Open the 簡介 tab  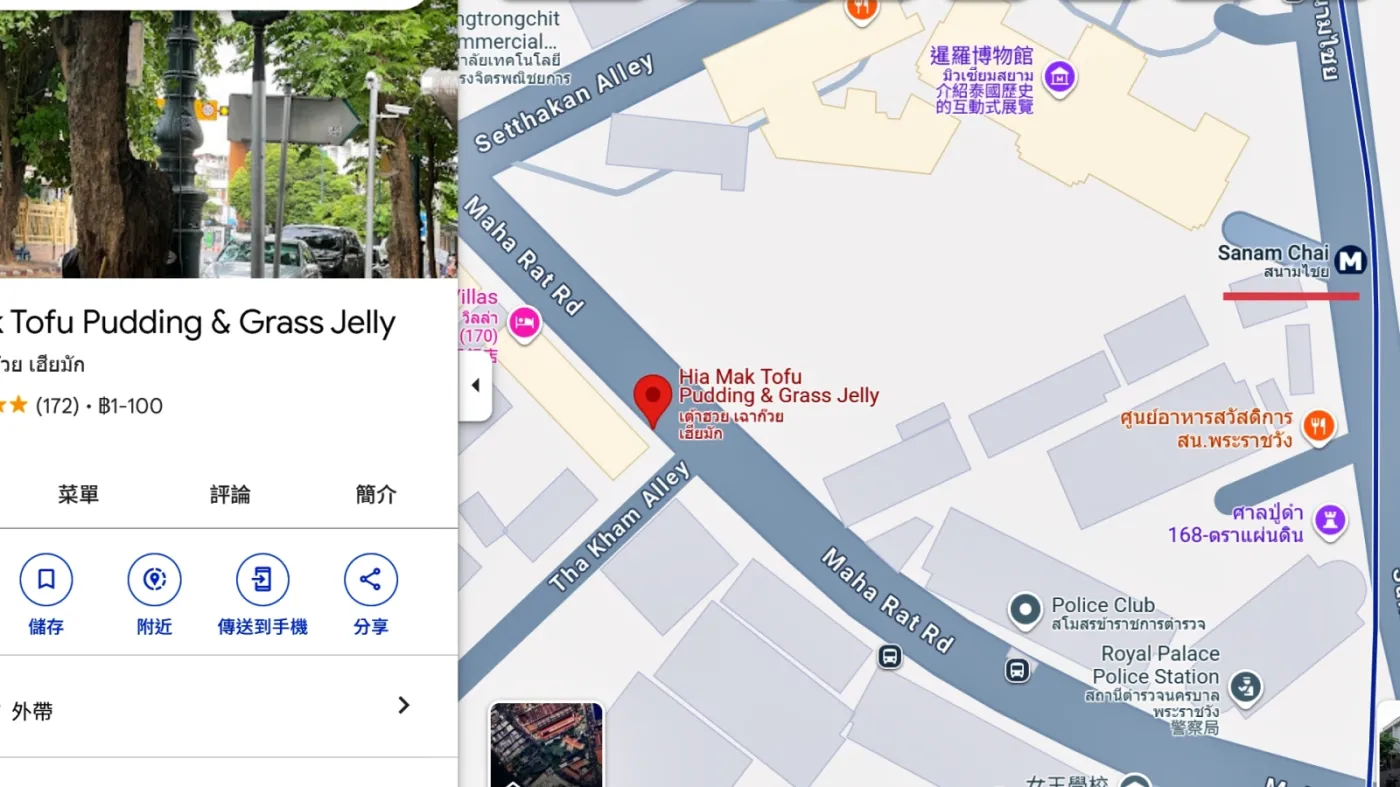point(376,494)
